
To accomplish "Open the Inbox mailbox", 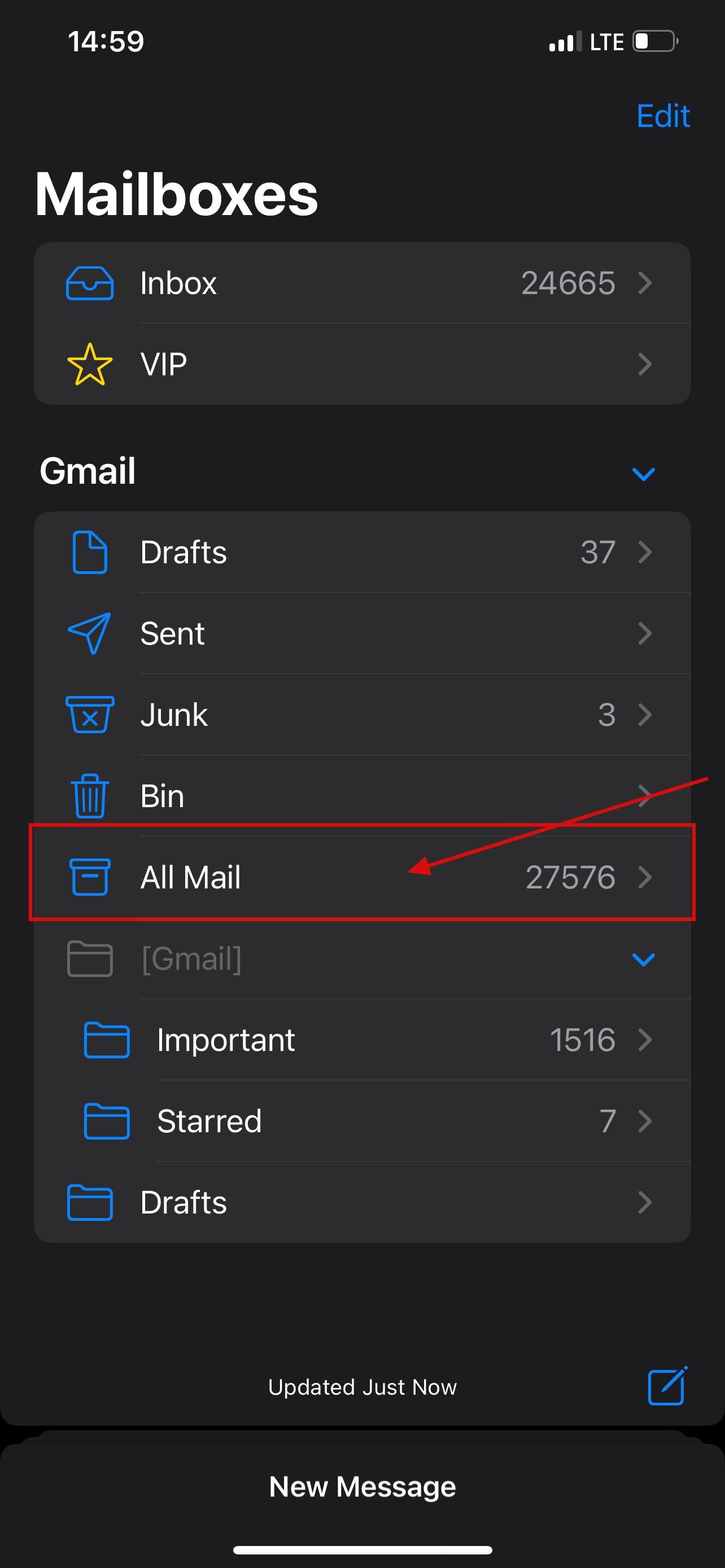I will coord(361,283).
